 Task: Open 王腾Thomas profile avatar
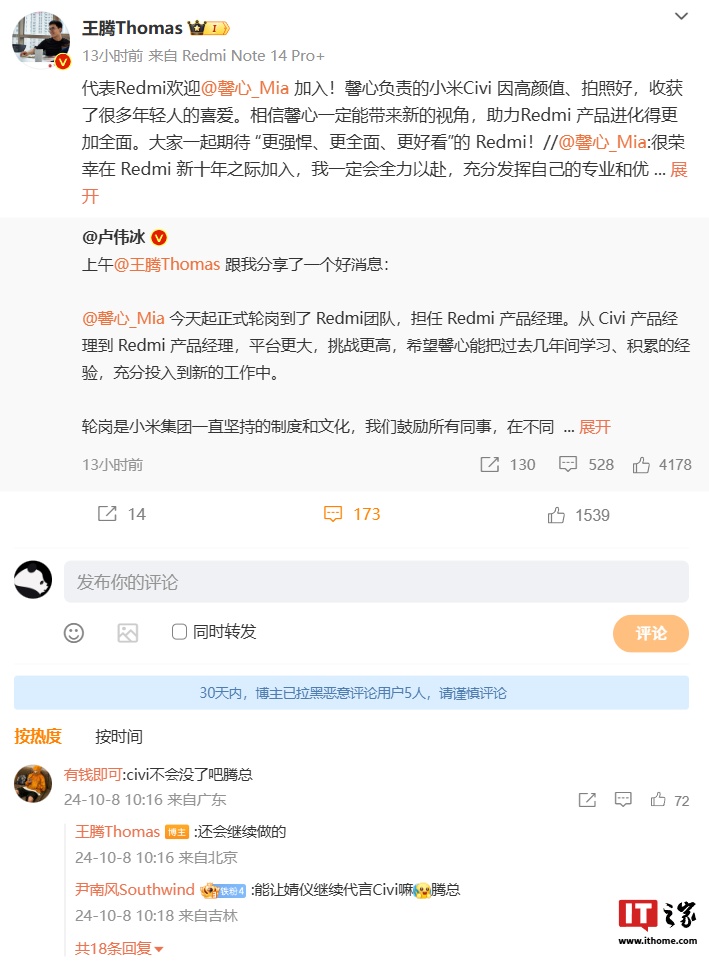(40, 40)
